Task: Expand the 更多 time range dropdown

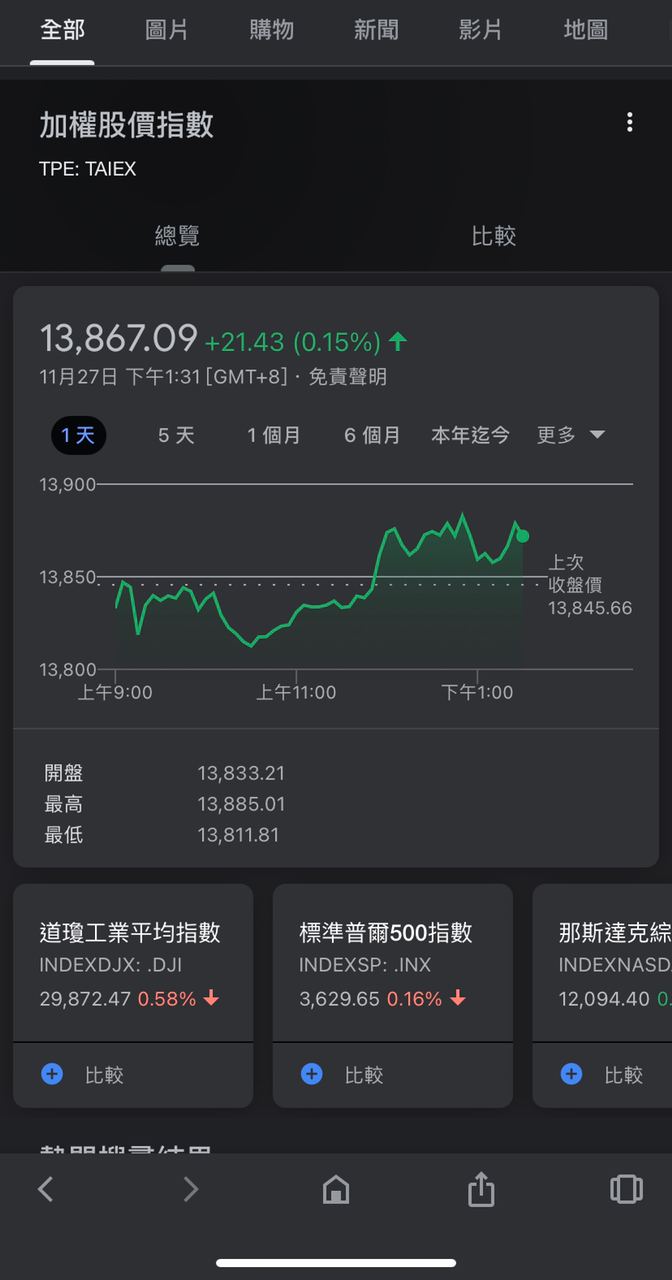Action: (571, 435)
